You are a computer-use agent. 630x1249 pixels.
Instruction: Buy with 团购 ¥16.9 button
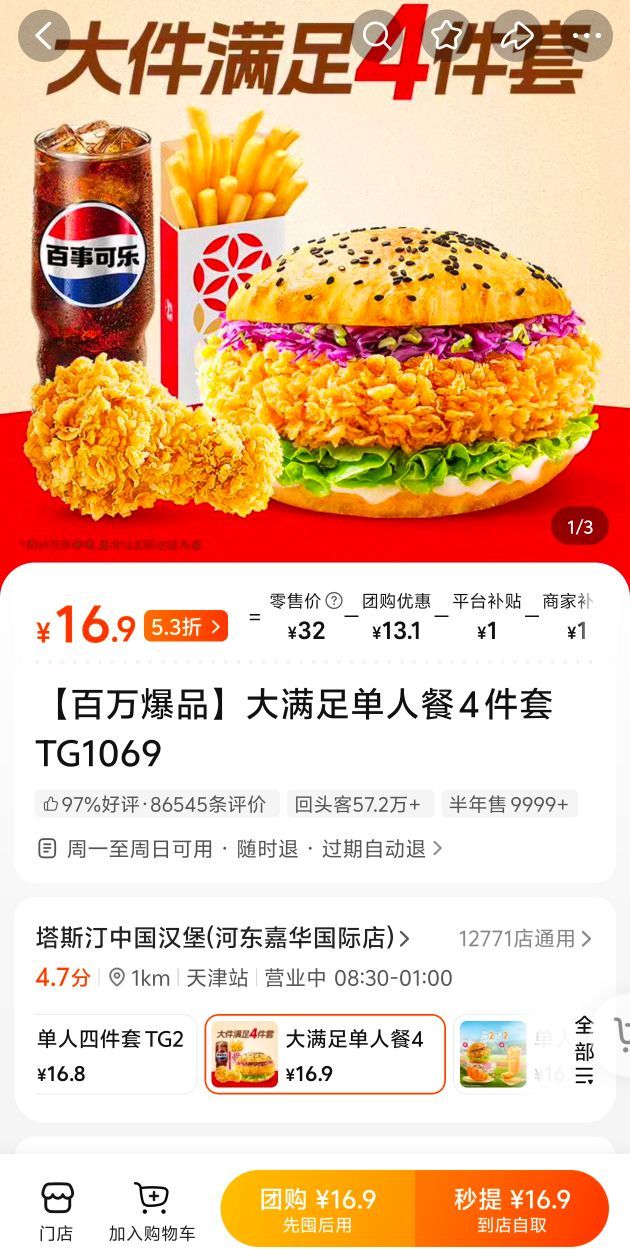click(x=318, y=1209)
